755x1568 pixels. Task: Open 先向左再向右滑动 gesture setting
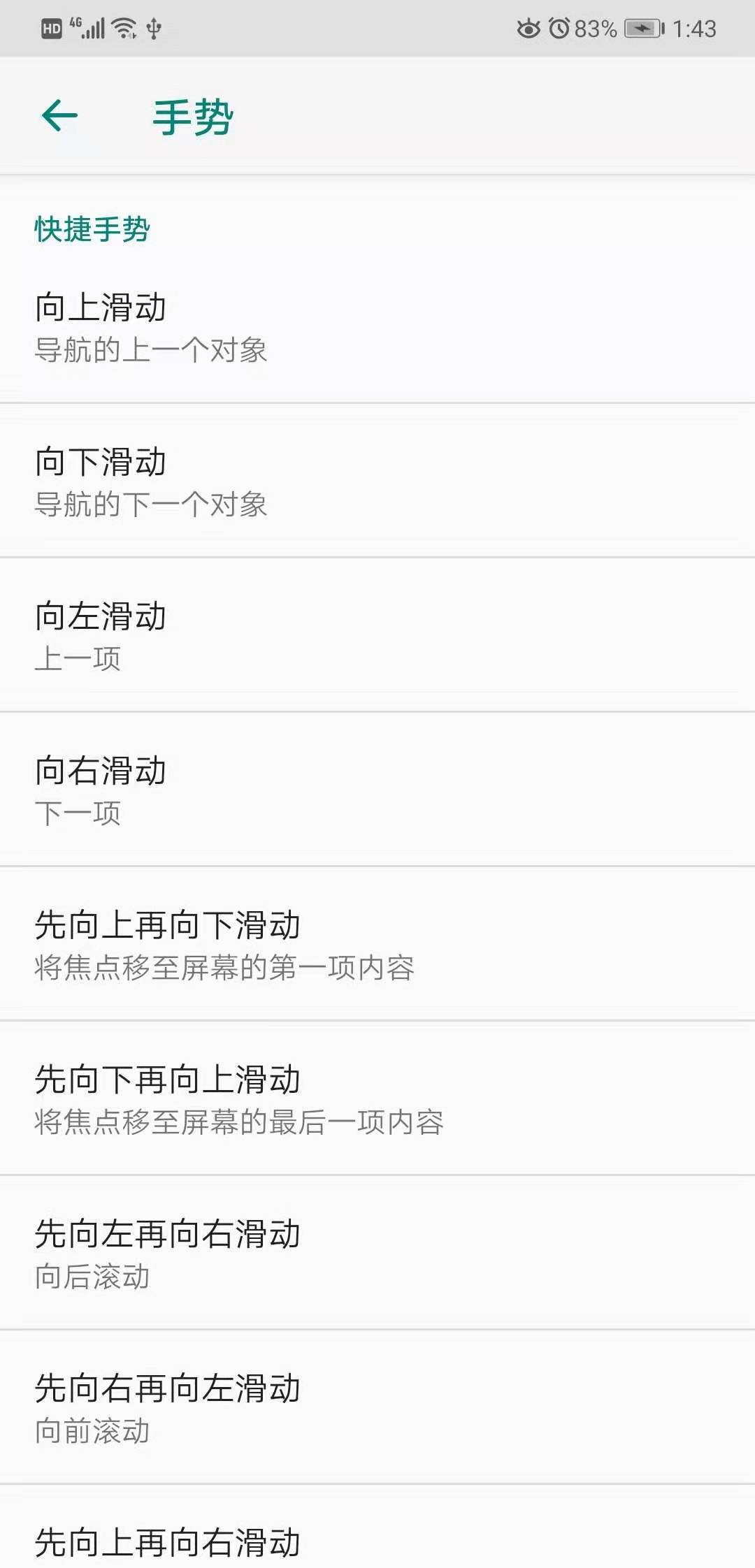pos(377,1254)
